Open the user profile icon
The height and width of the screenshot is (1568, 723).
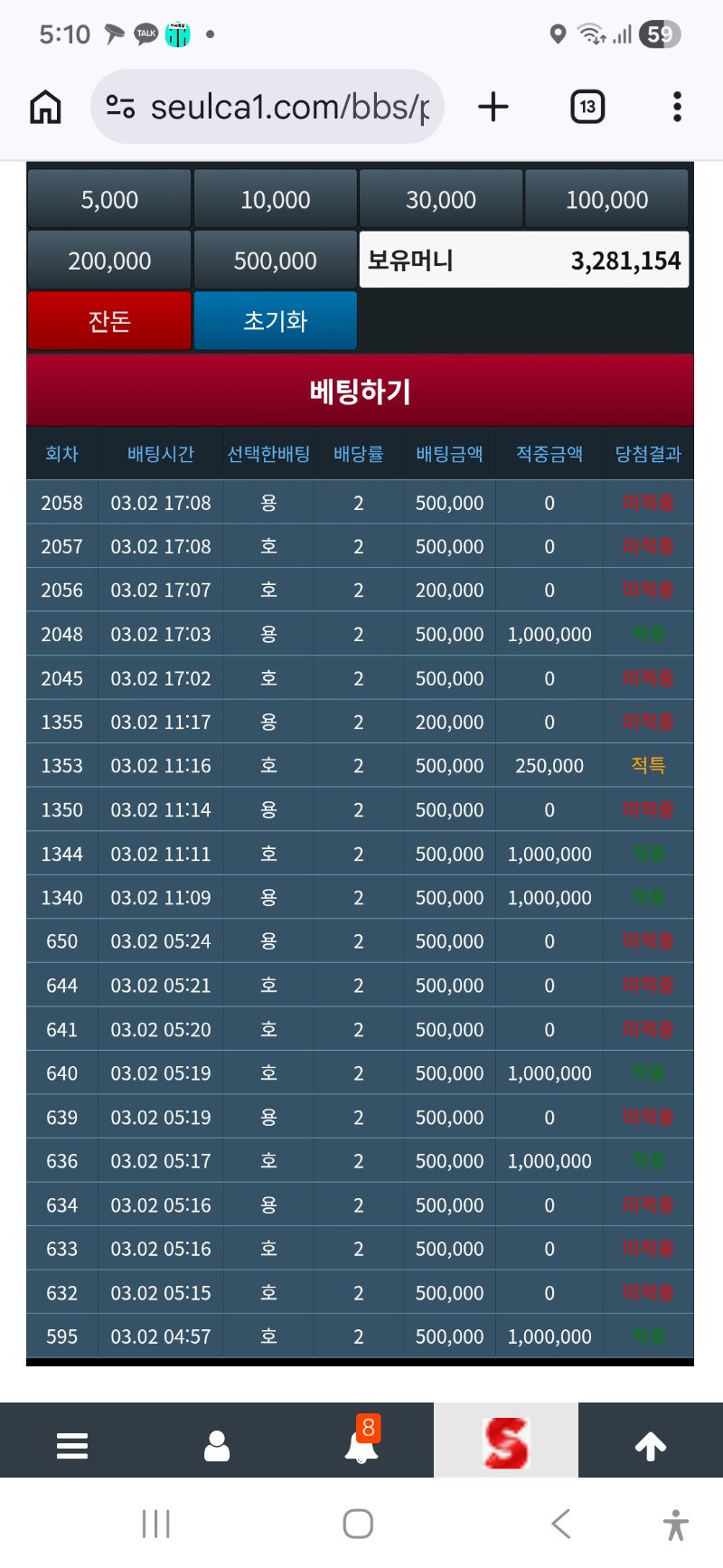[217, 1445]
